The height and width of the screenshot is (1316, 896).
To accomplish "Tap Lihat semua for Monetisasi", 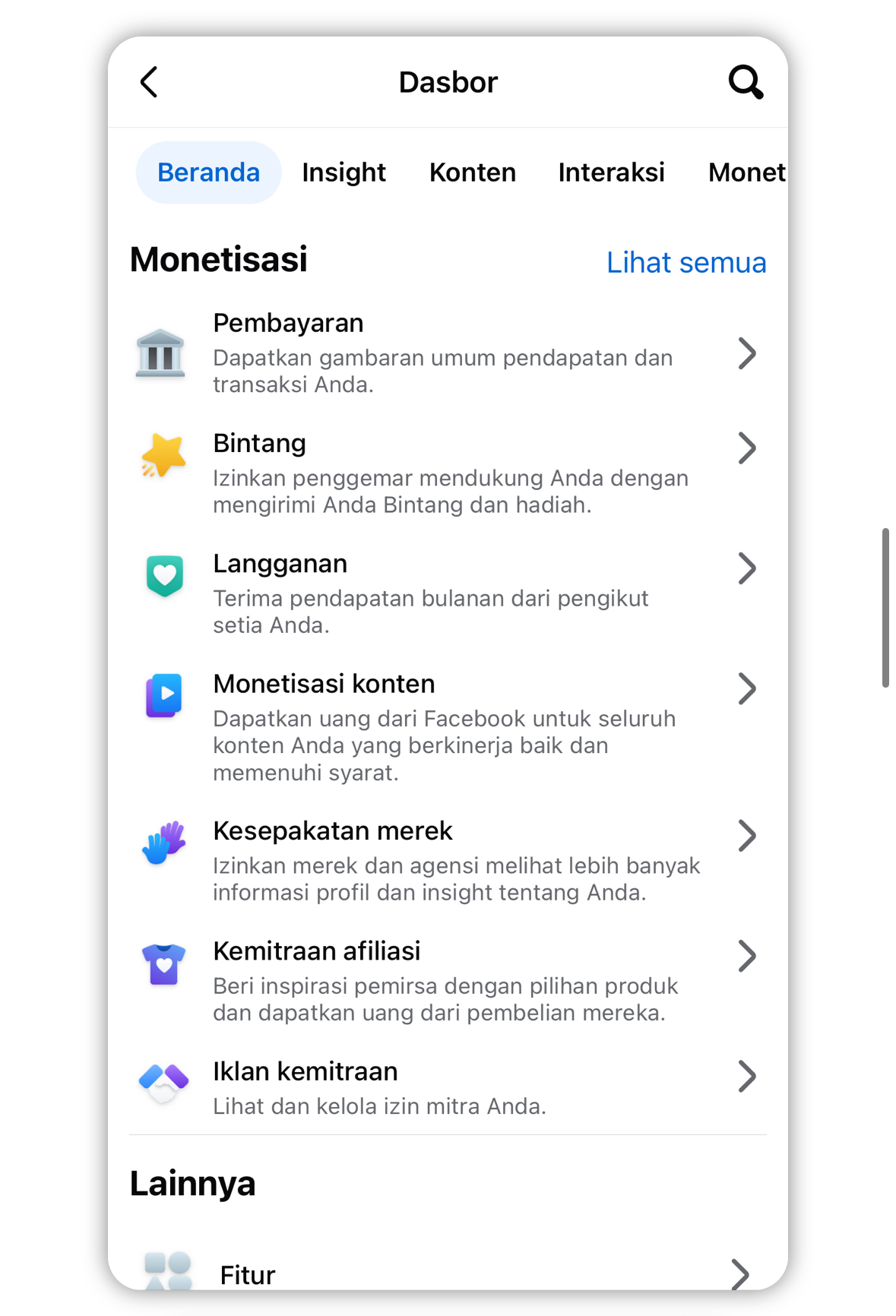I will coord(685,263).
